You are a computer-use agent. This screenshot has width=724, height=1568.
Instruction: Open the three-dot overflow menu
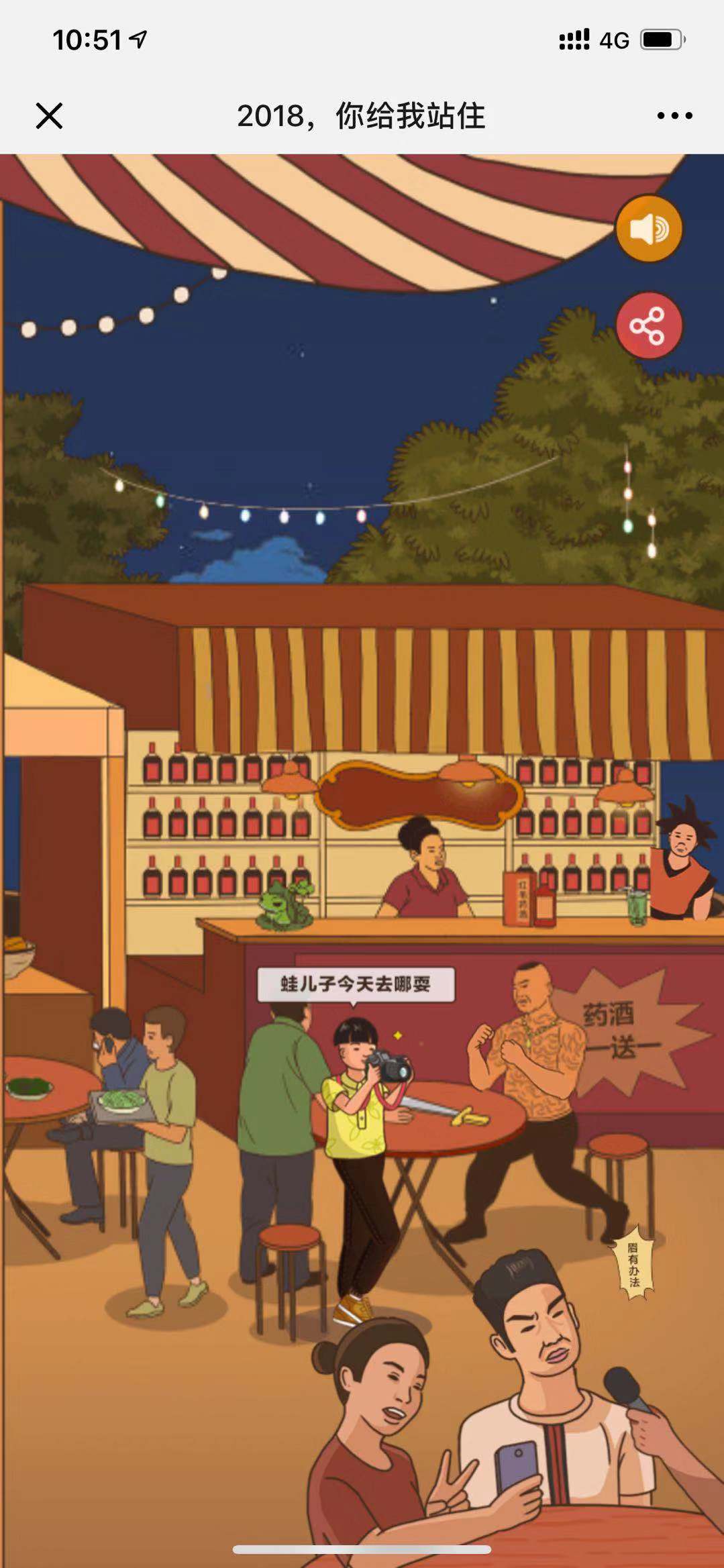[x=674, y=116]
